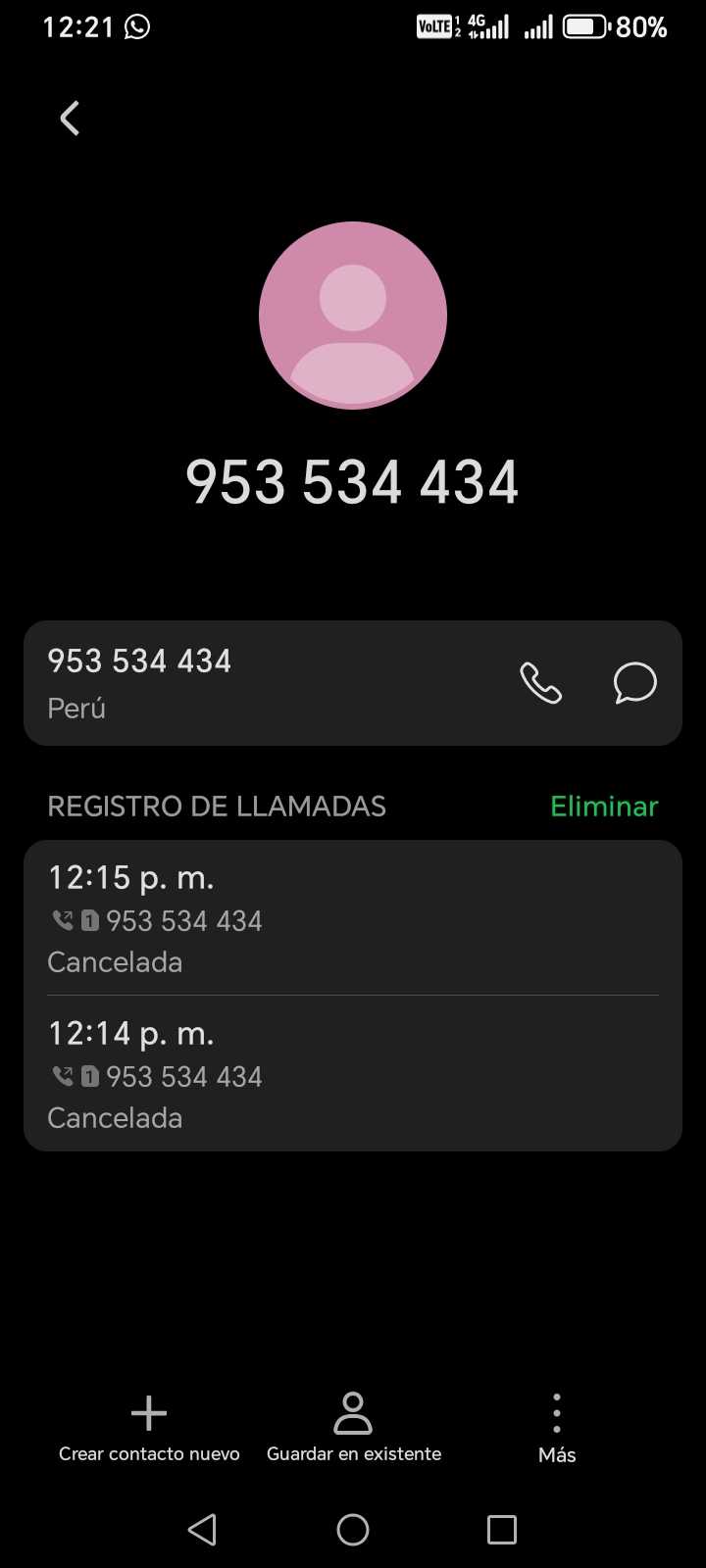The width and height of the screenshot is (706, 1568).
Task: Select Crear contacto nuevo
Action: pyautogui.click(x=149, y=1429)
